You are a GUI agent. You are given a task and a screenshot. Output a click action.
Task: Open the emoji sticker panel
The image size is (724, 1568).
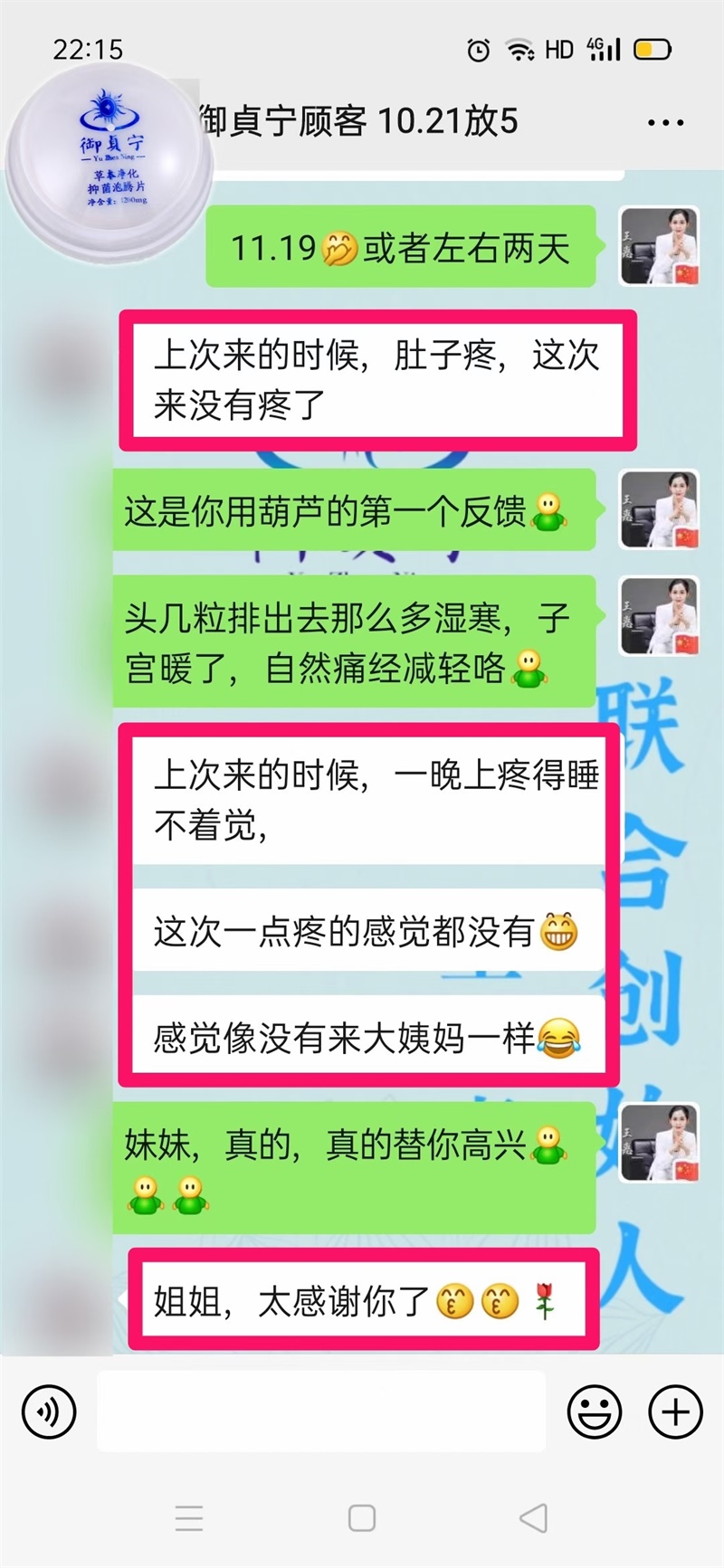click(x=594, y=1411)
